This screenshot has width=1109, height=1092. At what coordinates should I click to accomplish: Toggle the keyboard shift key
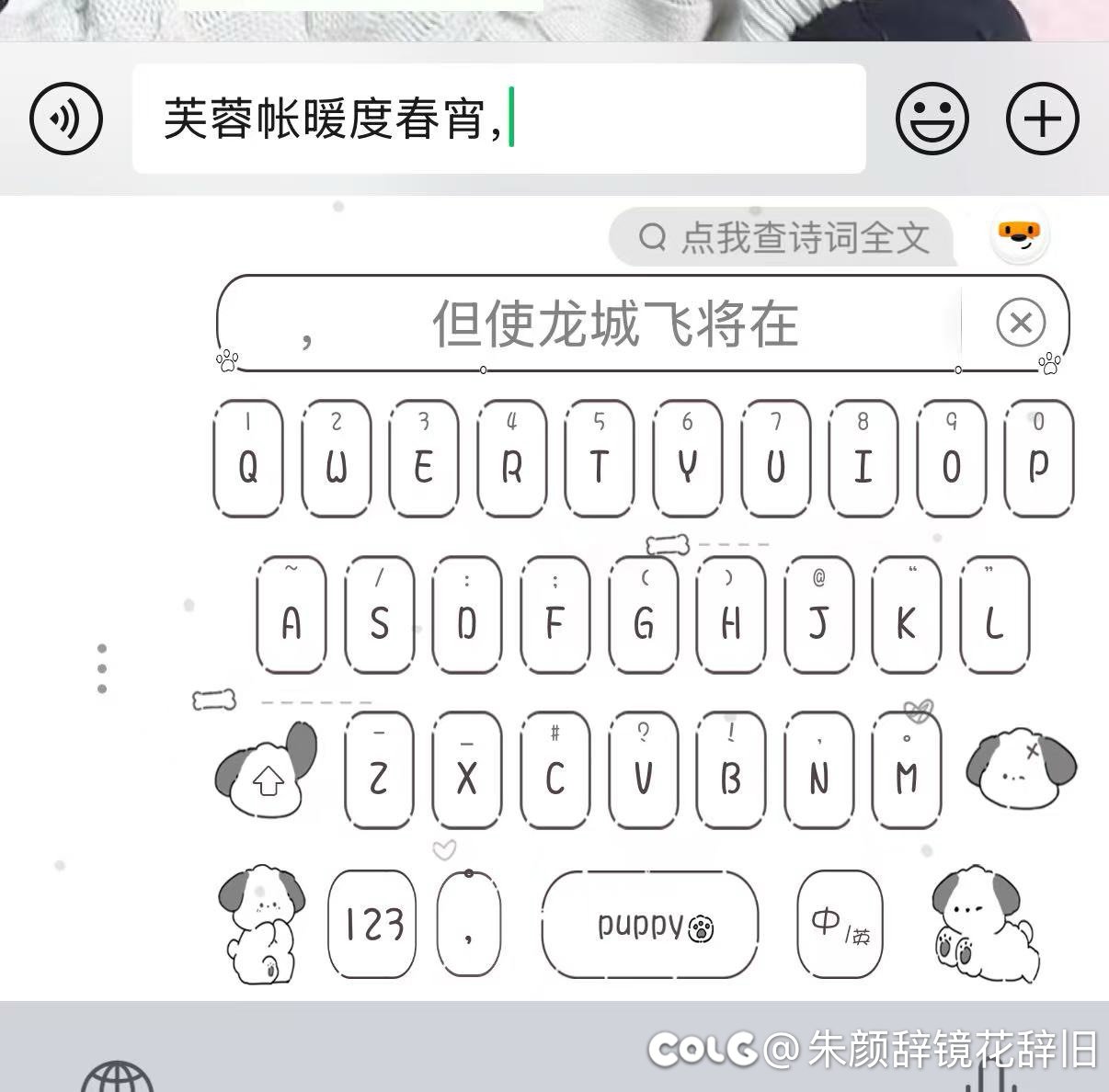pos(267,779)
